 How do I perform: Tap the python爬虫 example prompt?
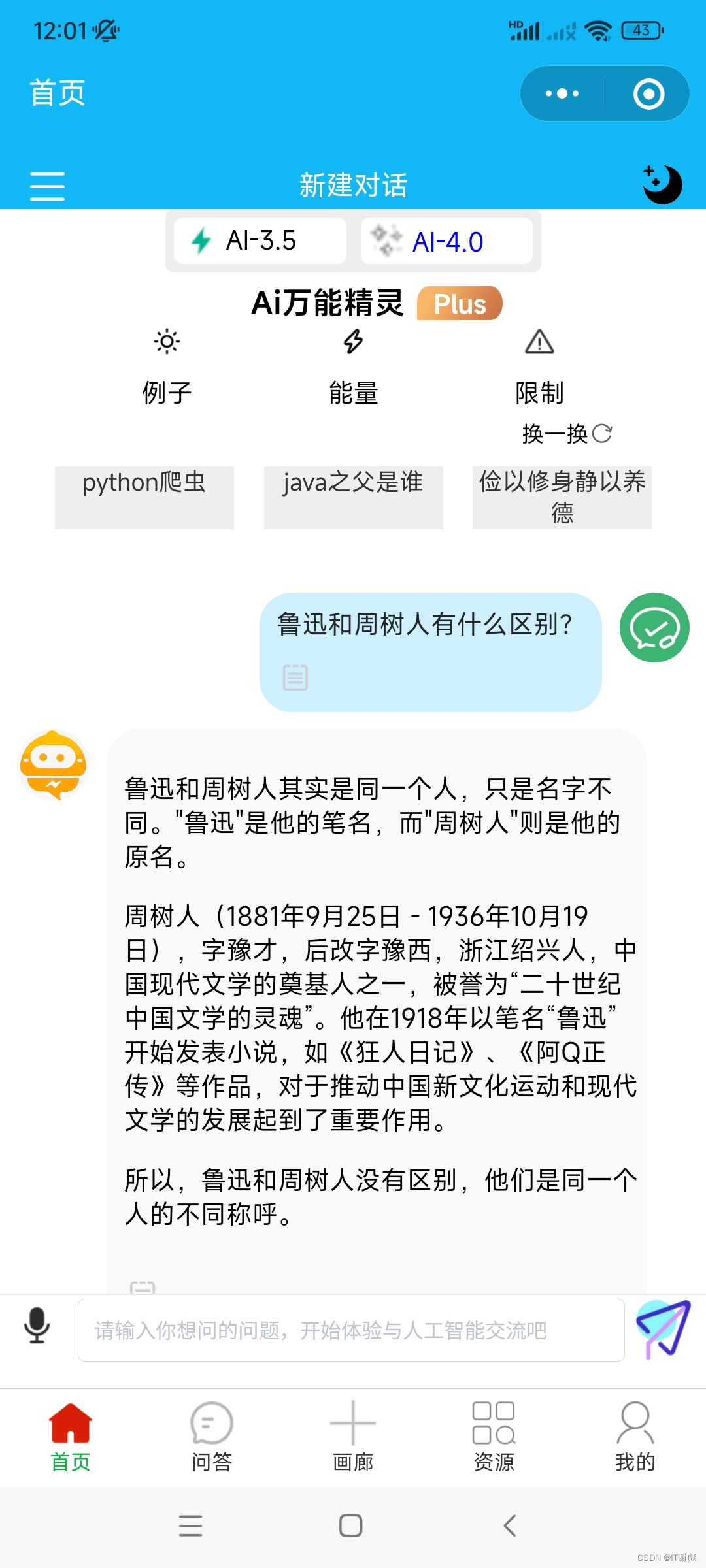(x=144, y=497)
